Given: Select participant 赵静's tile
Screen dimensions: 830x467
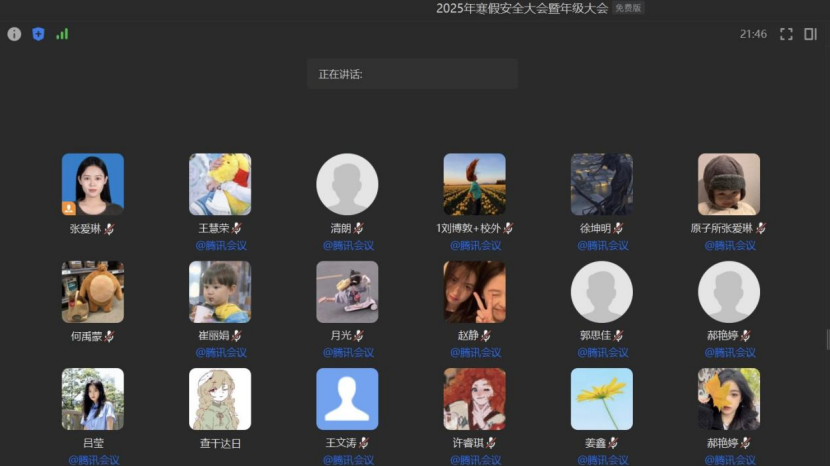Looking at the screenshot, I should [474, 292].
